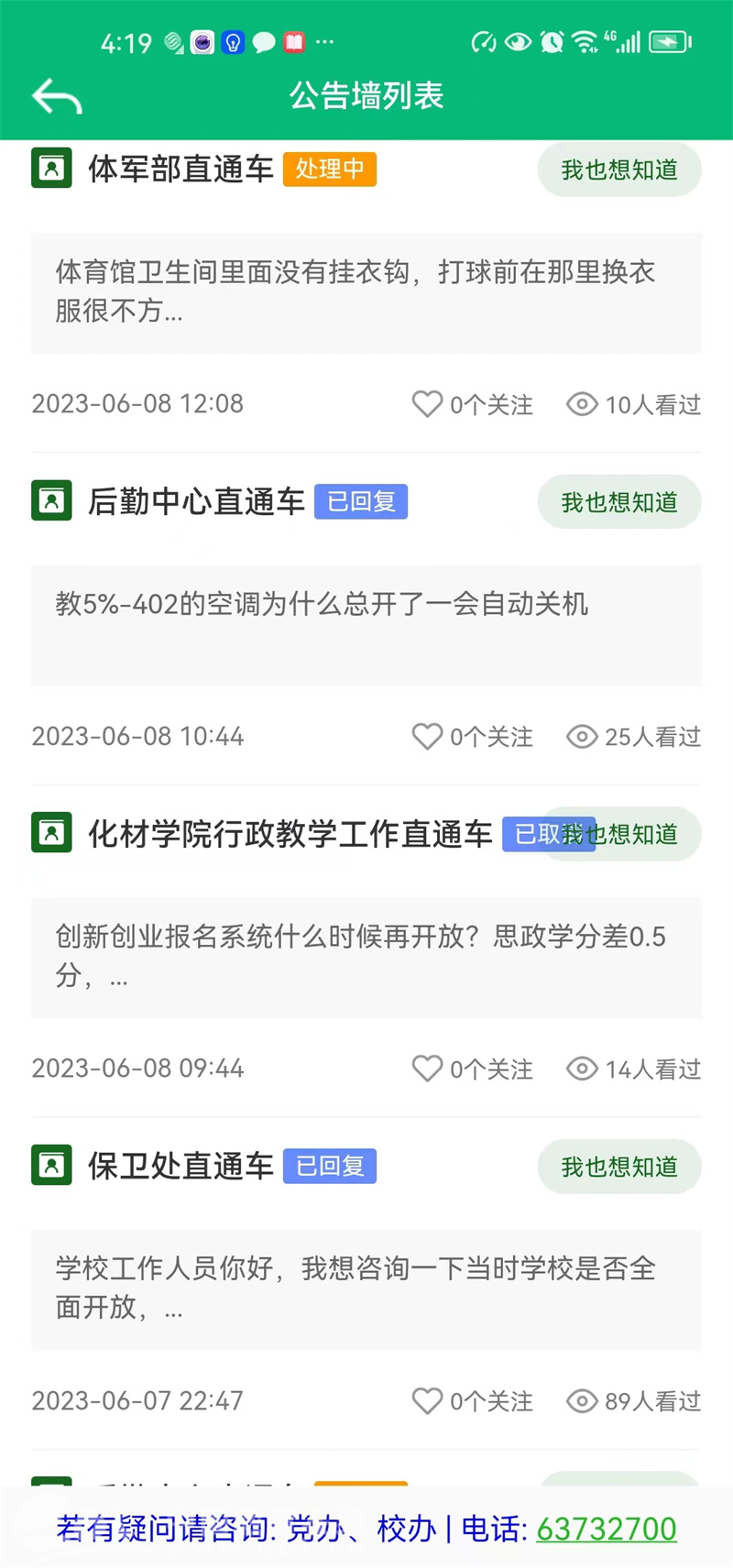
Task: Go back using the top-left arrow
Action: tap(56, 96)
